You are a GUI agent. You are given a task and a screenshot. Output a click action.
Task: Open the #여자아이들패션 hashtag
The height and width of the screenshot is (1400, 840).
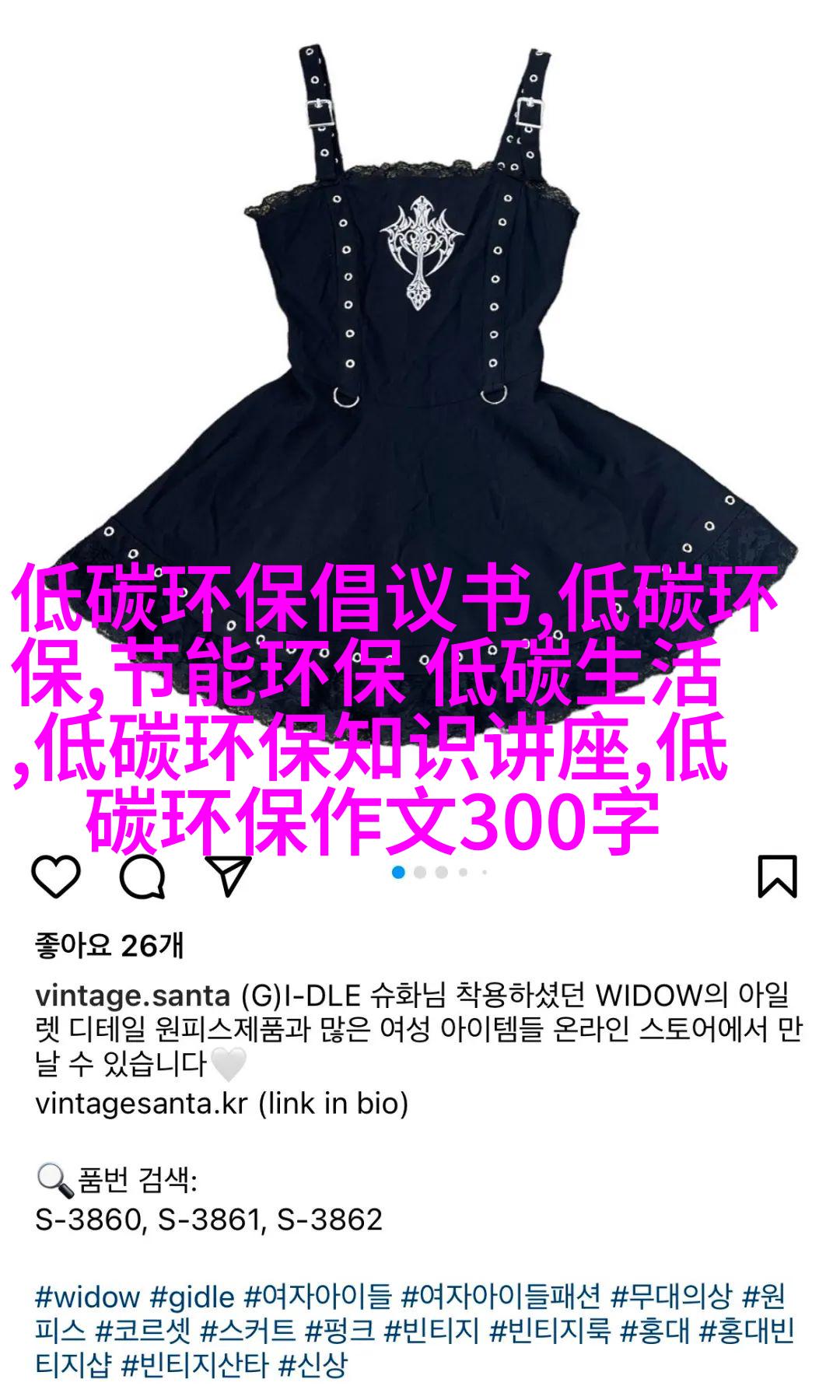[x=501, y=1297]
